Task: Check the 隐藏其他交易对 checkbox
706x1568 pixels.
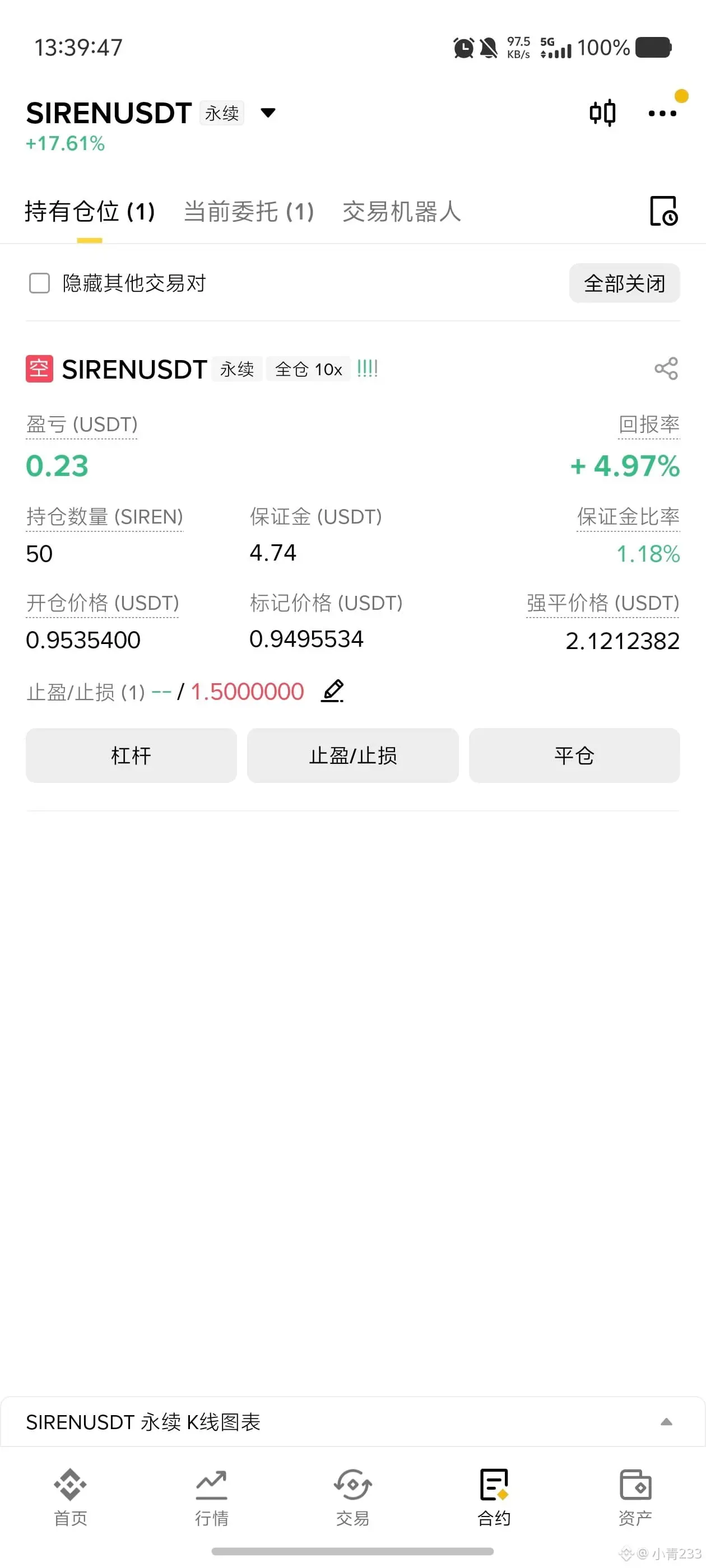Action: point(40,283)
